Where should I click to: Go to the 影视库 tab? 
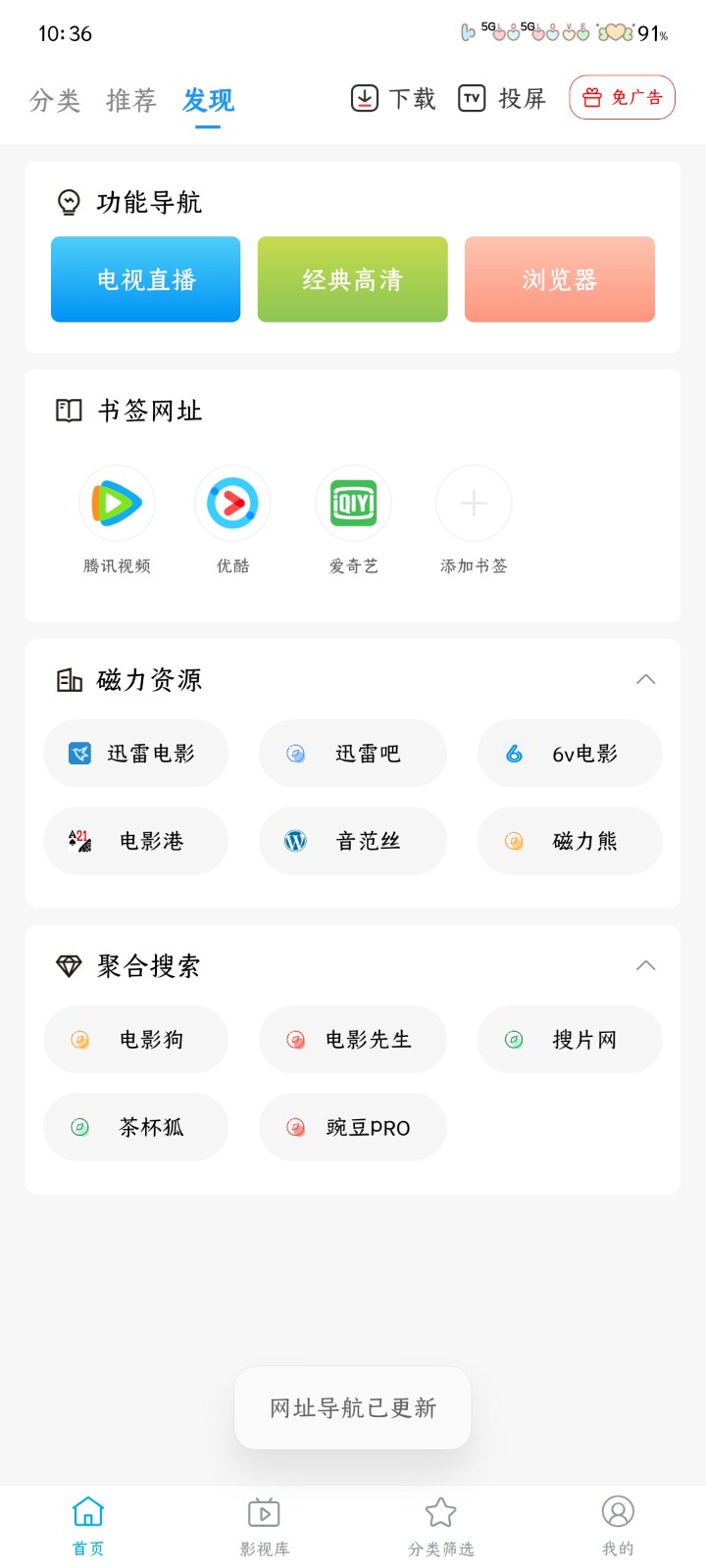(x=265, y=1525)
